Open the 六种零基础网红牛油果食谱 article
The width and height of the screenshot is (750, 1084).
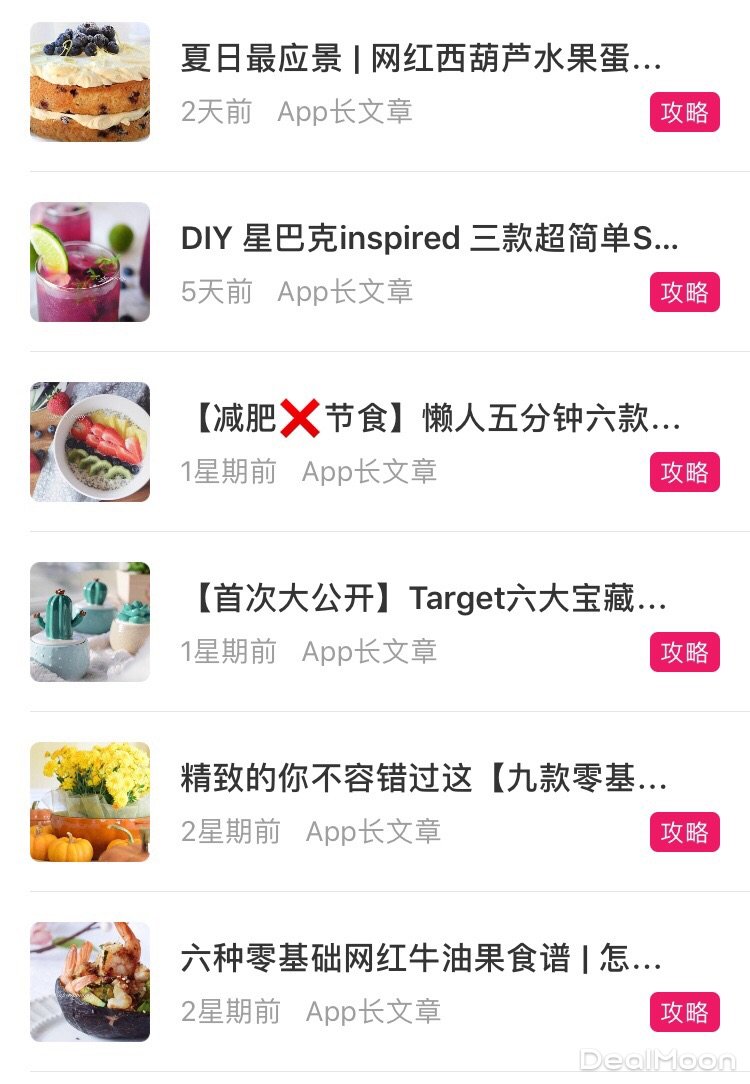(x=421, y=959)
